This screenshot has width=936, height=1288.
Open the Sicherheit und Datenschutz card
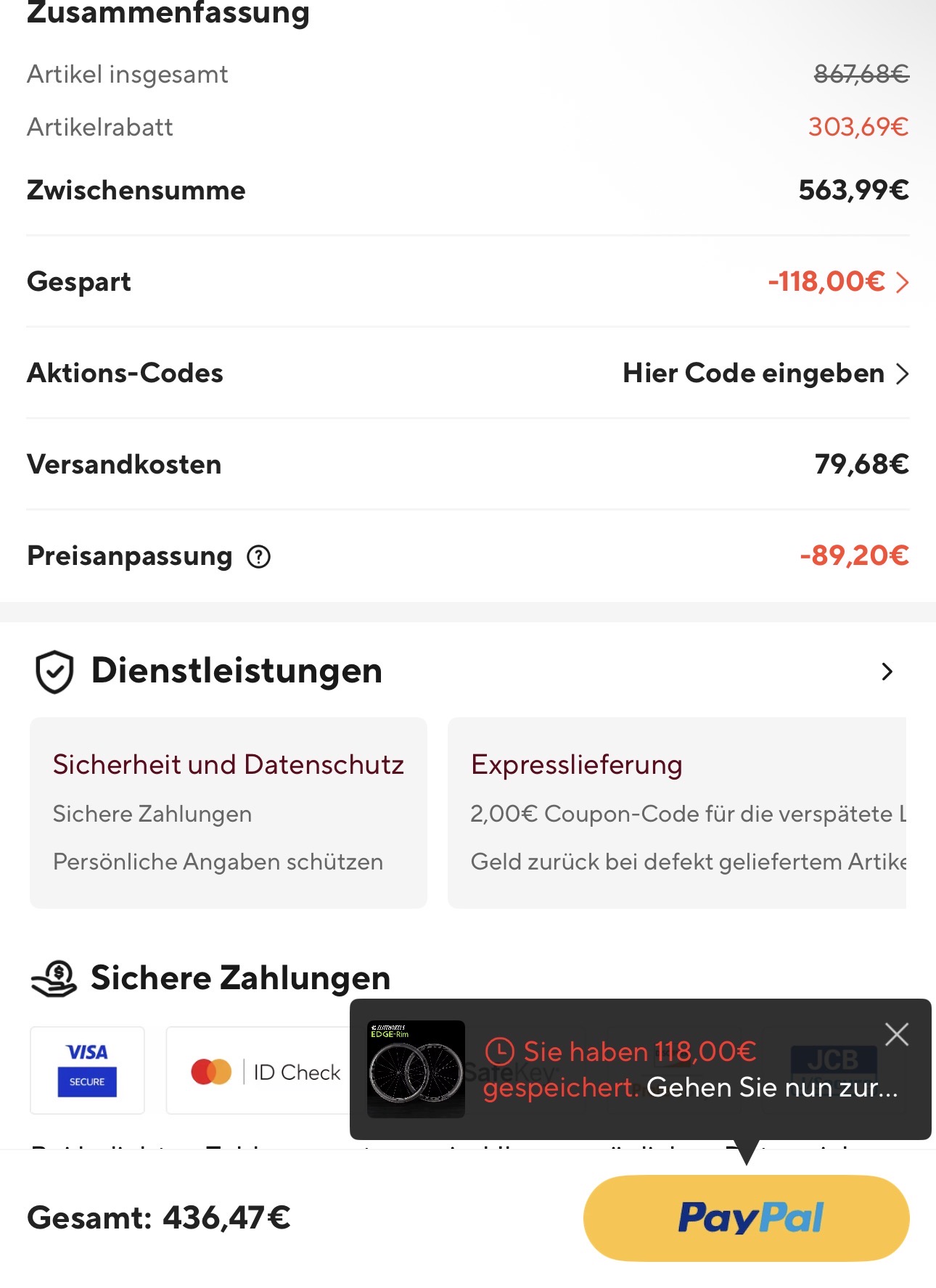coord(228,812)
